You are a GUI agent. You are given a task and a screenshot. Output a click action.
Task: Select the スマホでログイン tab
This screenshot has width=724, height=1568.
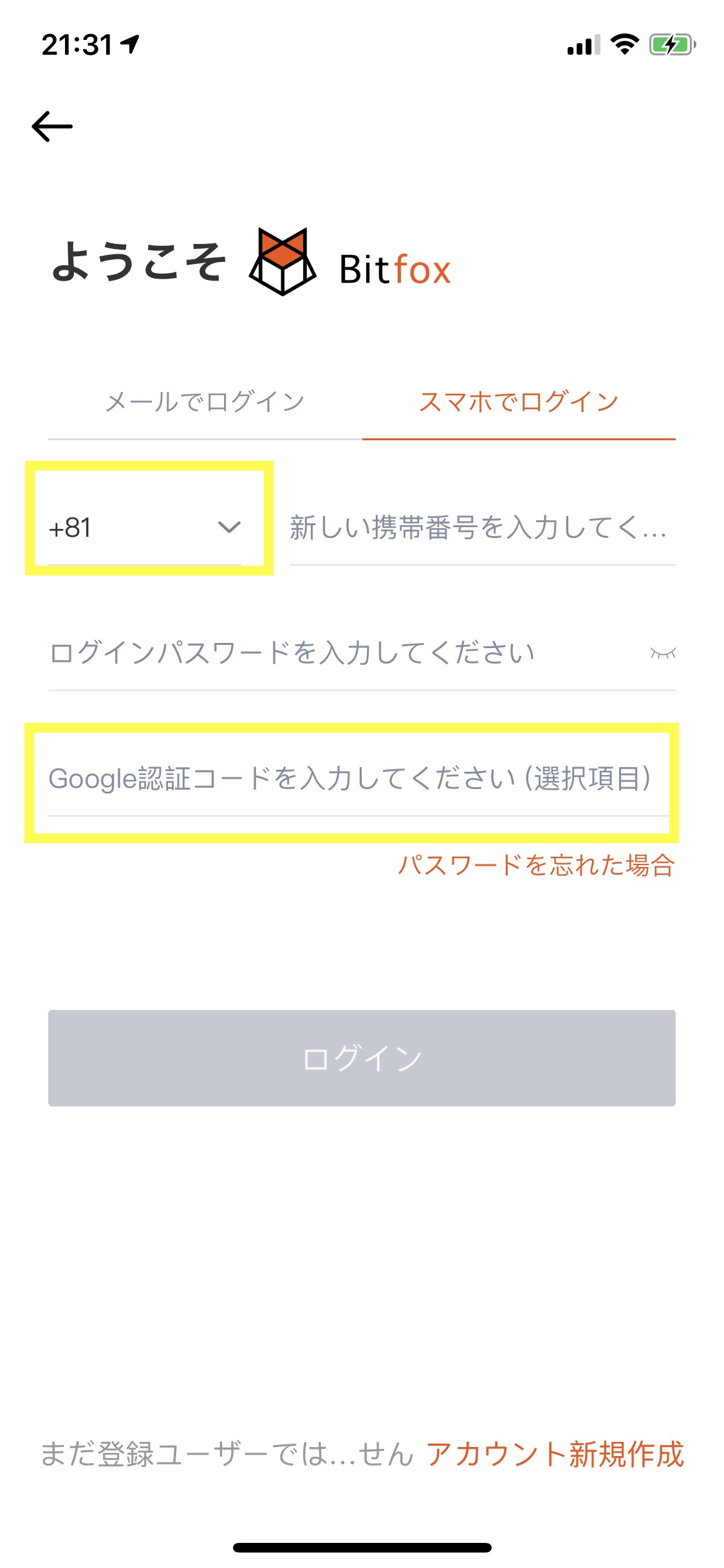pyautogui.click(x=519, y=402)
